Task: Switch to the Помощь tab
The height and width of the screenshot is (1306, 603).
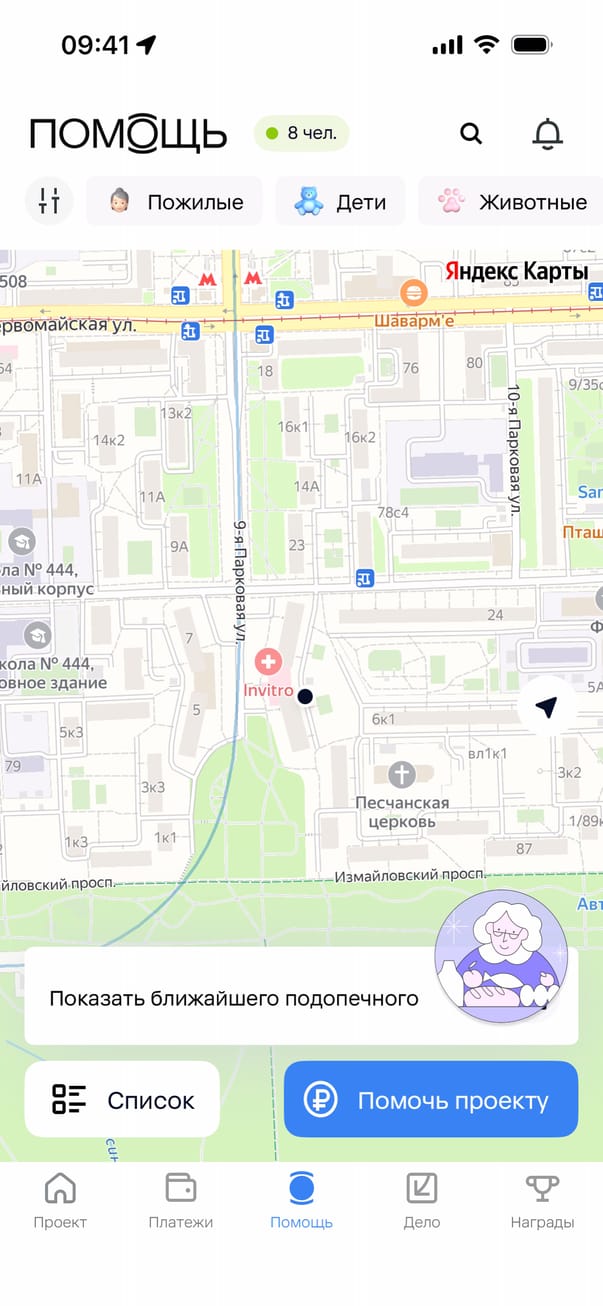Action: (x=301, y=1201)
